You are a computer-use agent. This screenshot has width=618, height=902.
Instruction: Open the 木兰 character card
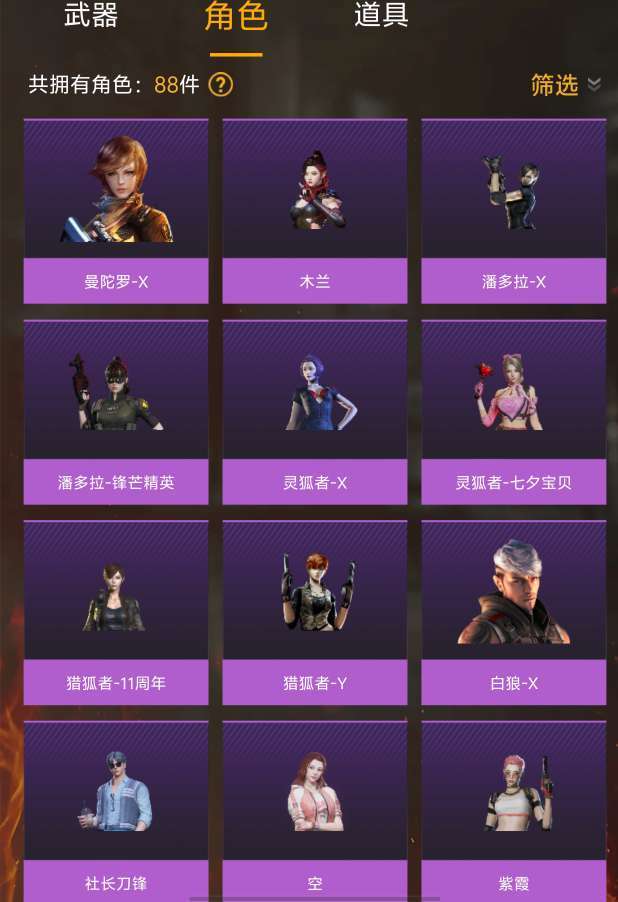point(315,211)
